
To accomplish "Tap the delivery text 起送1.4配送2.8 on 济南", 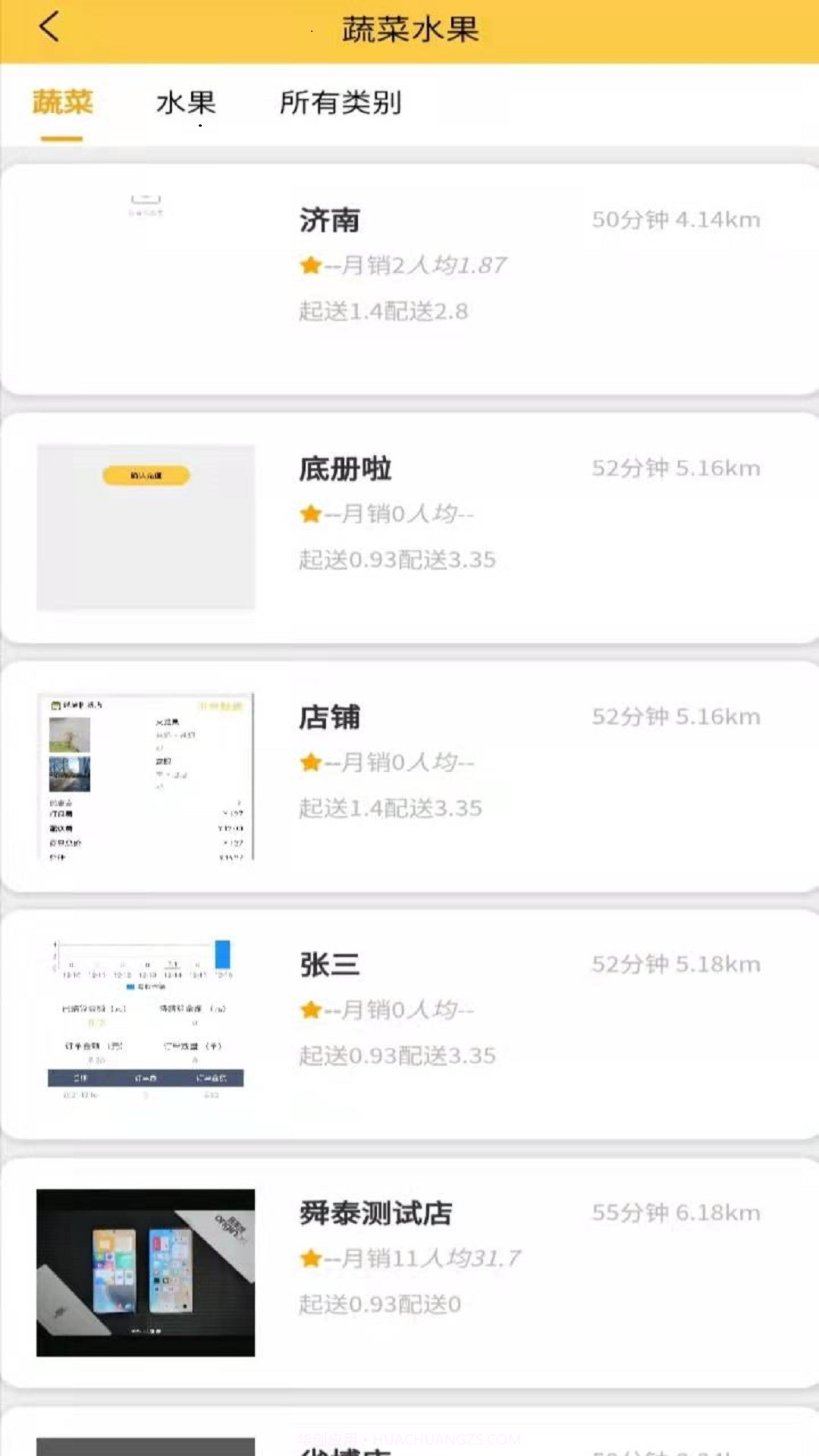I will click(x=382, y=310).
